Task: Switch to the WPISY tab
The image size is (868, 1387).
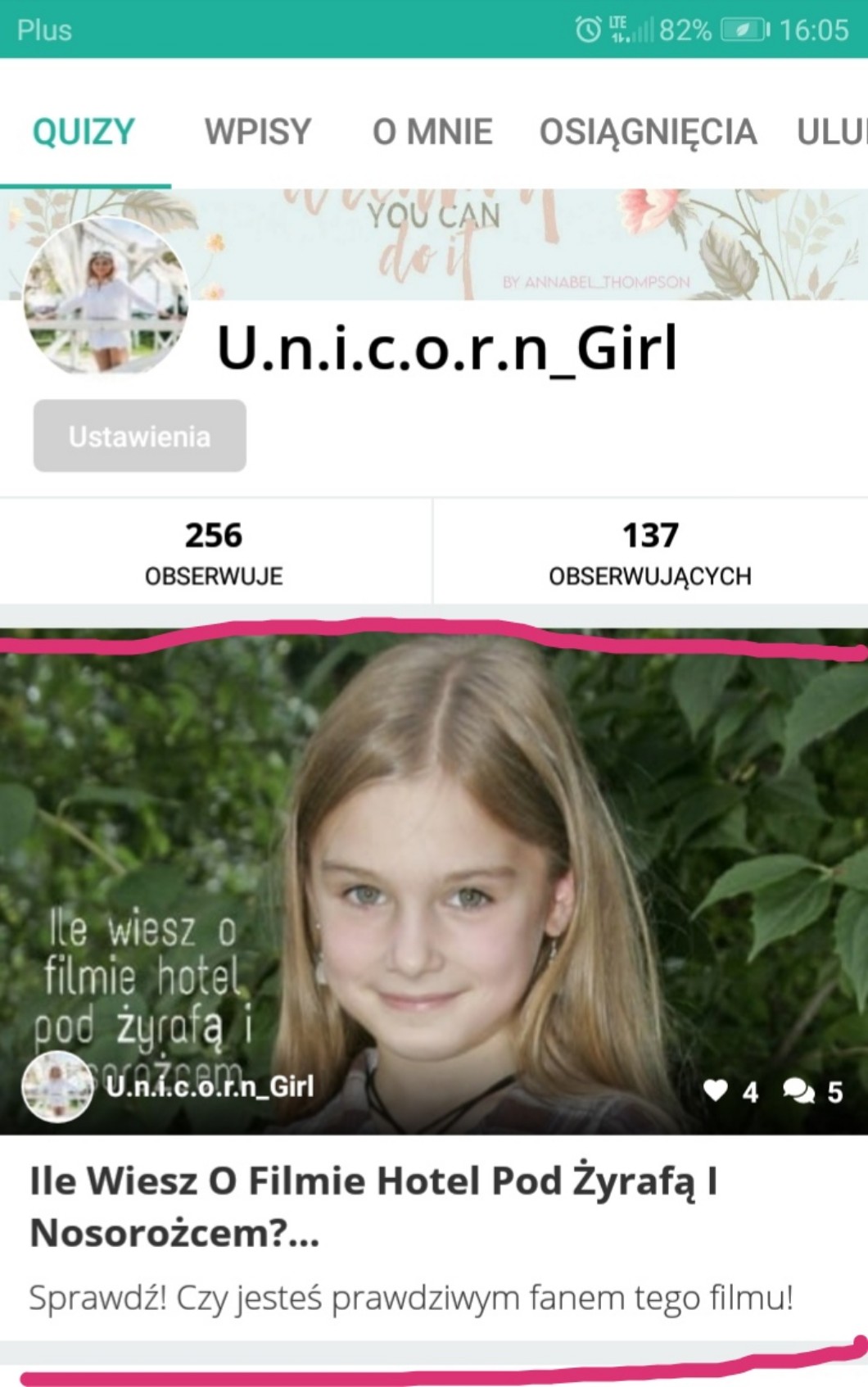Action: (x=258, y=132)
